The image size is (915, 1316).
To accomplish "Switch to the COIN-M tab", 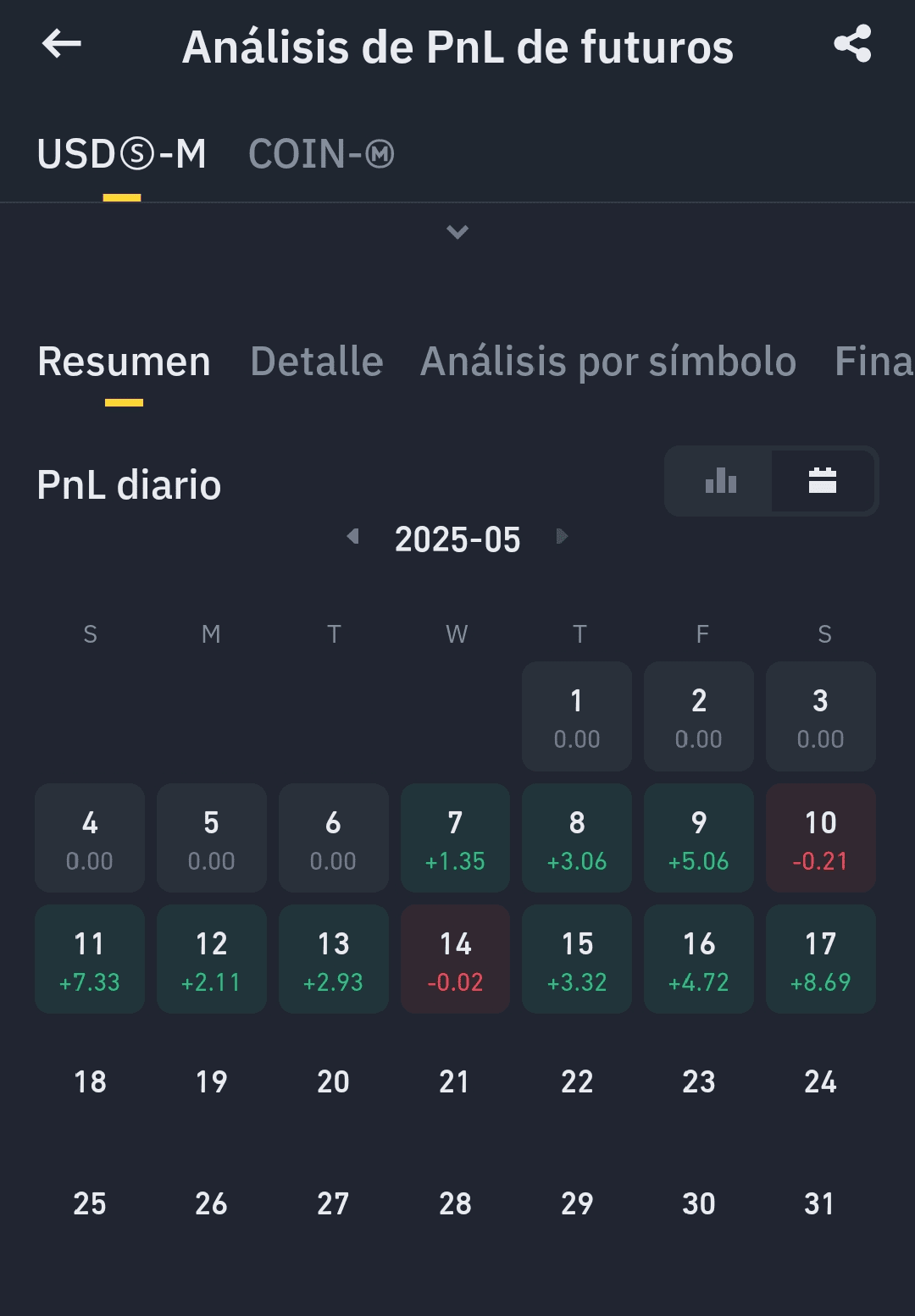I will coord(321,154).
